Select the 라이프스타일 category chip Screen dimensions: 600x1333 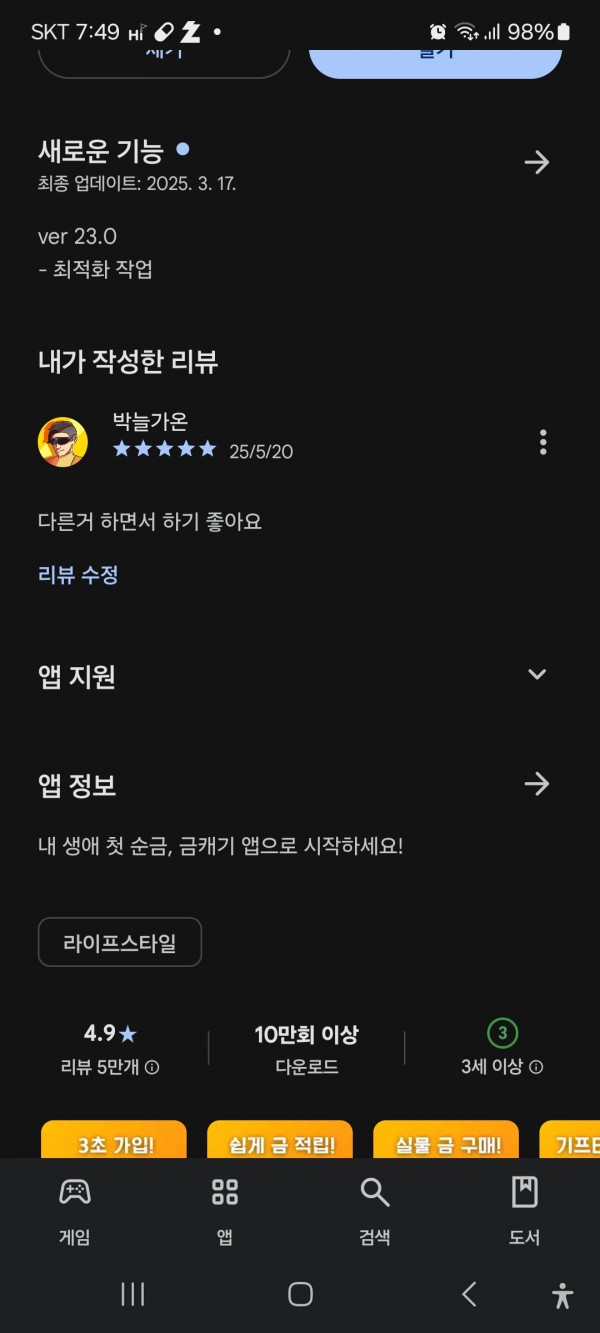point(120,942)
